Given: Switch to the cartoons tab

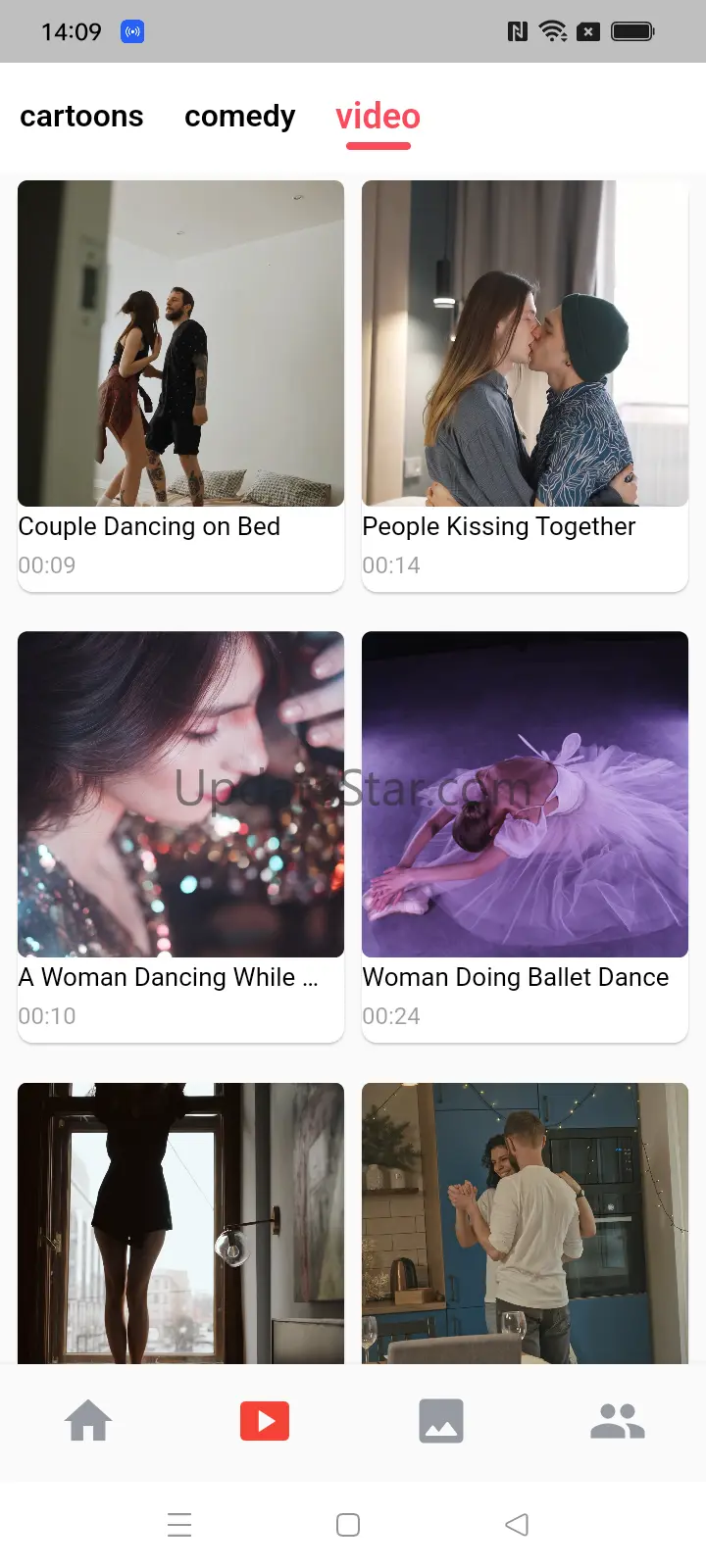Looking at the screenshot, I should [81, 117].
